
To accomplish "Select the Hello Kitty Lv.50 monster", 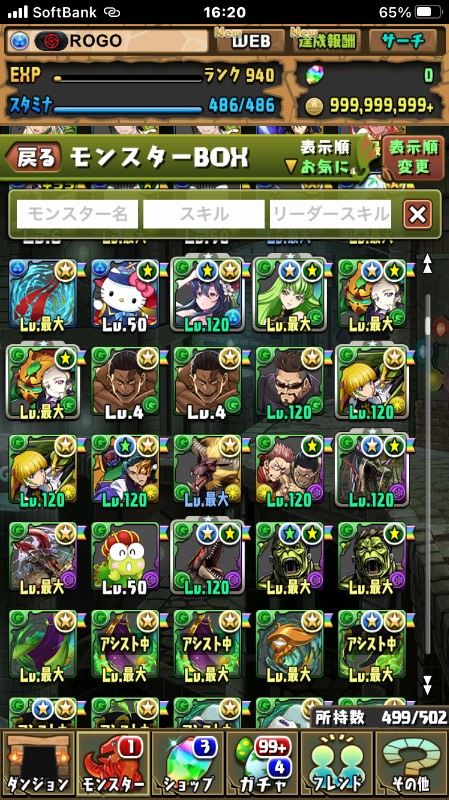I will 125,295.
